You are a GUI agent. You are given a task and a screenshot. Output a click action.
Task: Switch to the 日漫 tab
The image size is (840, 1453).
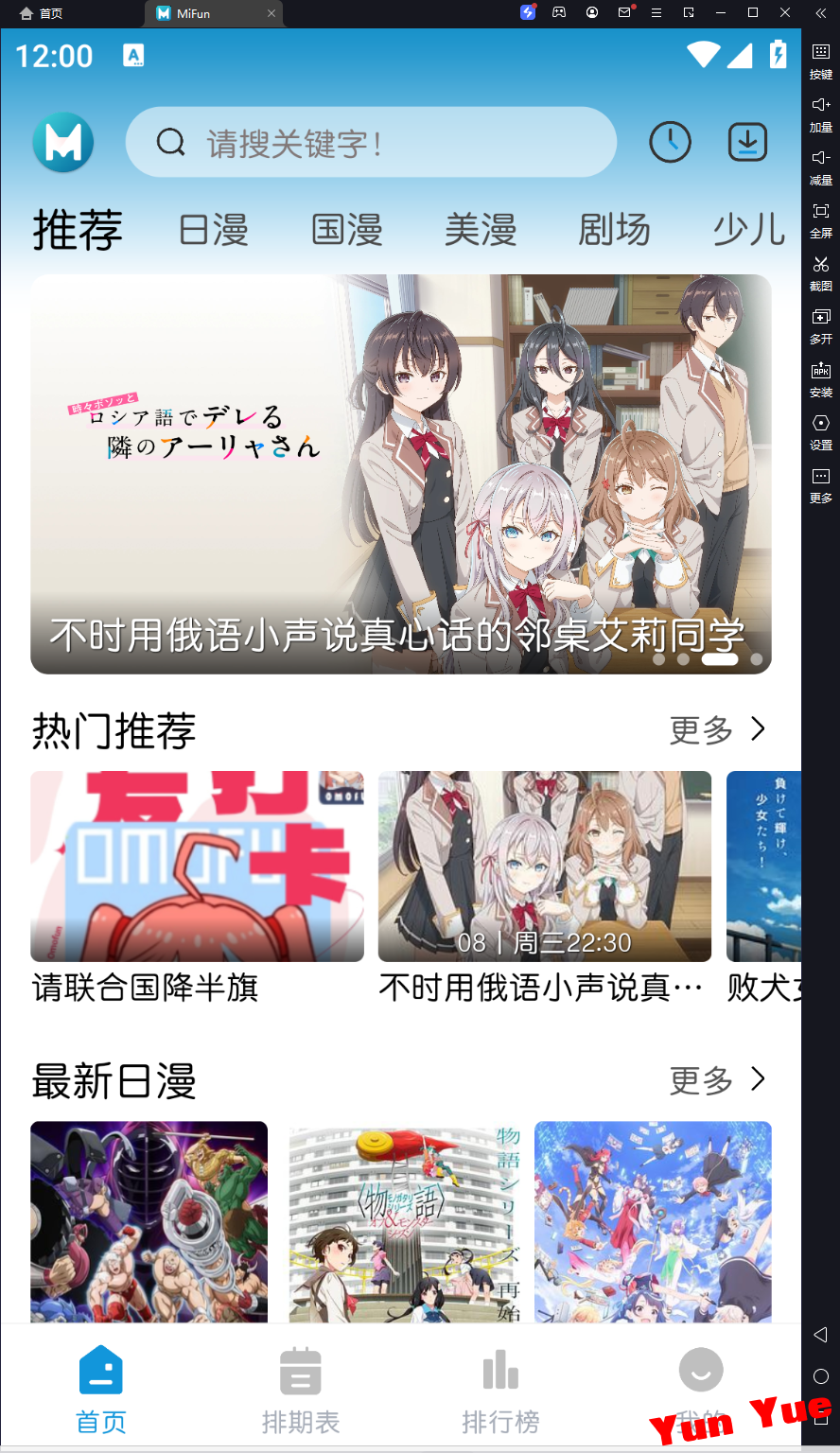214,230
